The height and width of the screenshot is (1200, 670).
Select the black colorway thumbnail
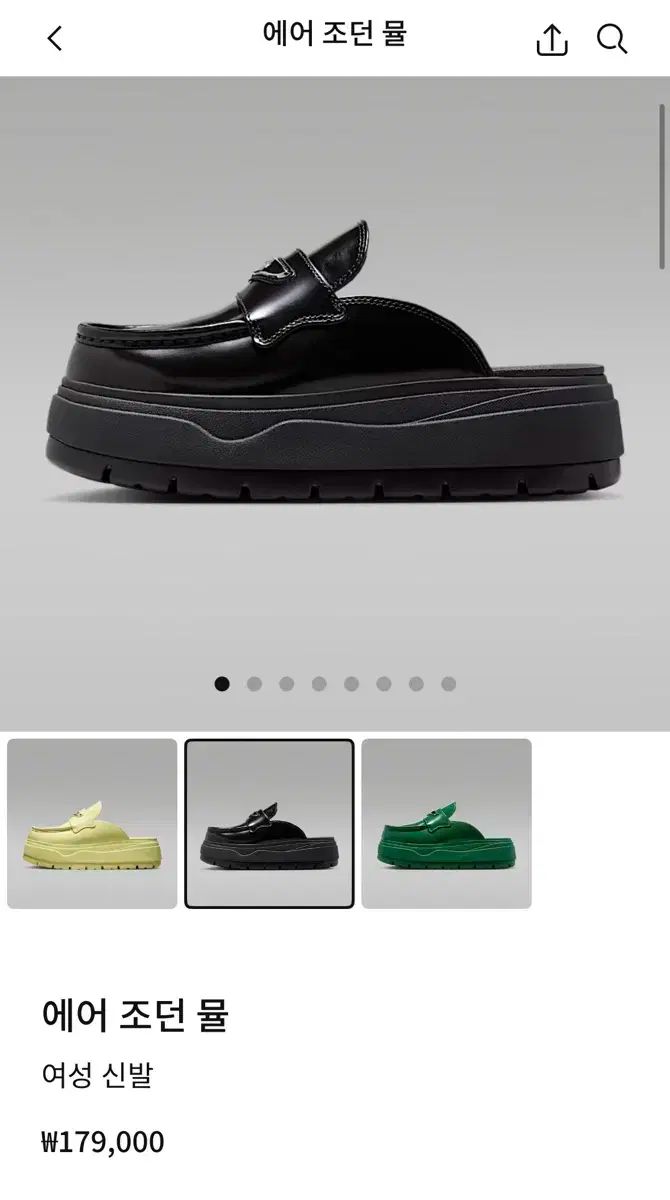[269, 823]
